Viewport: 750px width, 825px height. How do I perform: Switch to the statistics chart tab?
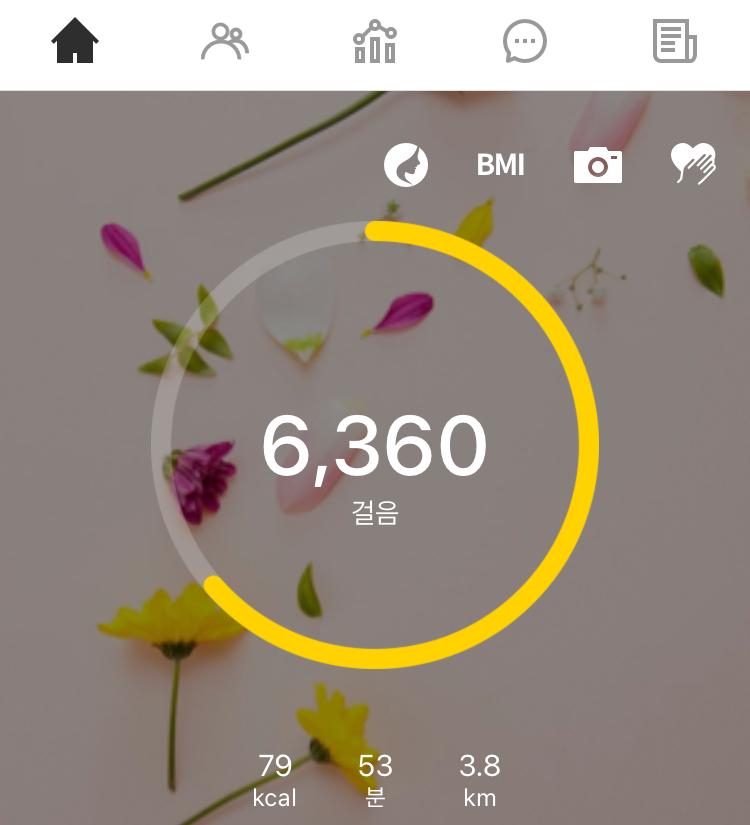click(375, 42)
